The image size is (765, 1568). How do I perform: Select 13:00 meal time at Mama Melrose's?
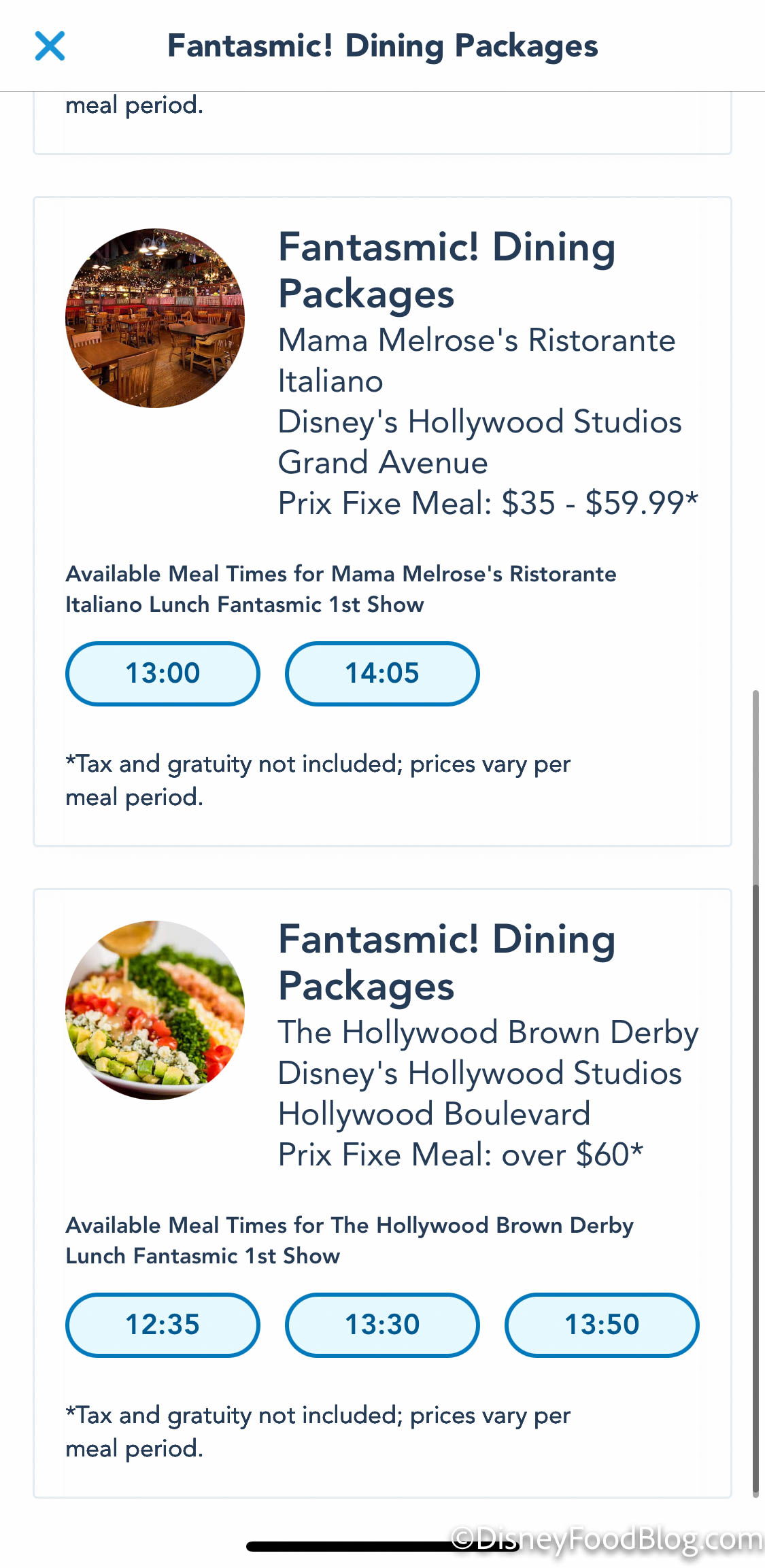[163, 673]
